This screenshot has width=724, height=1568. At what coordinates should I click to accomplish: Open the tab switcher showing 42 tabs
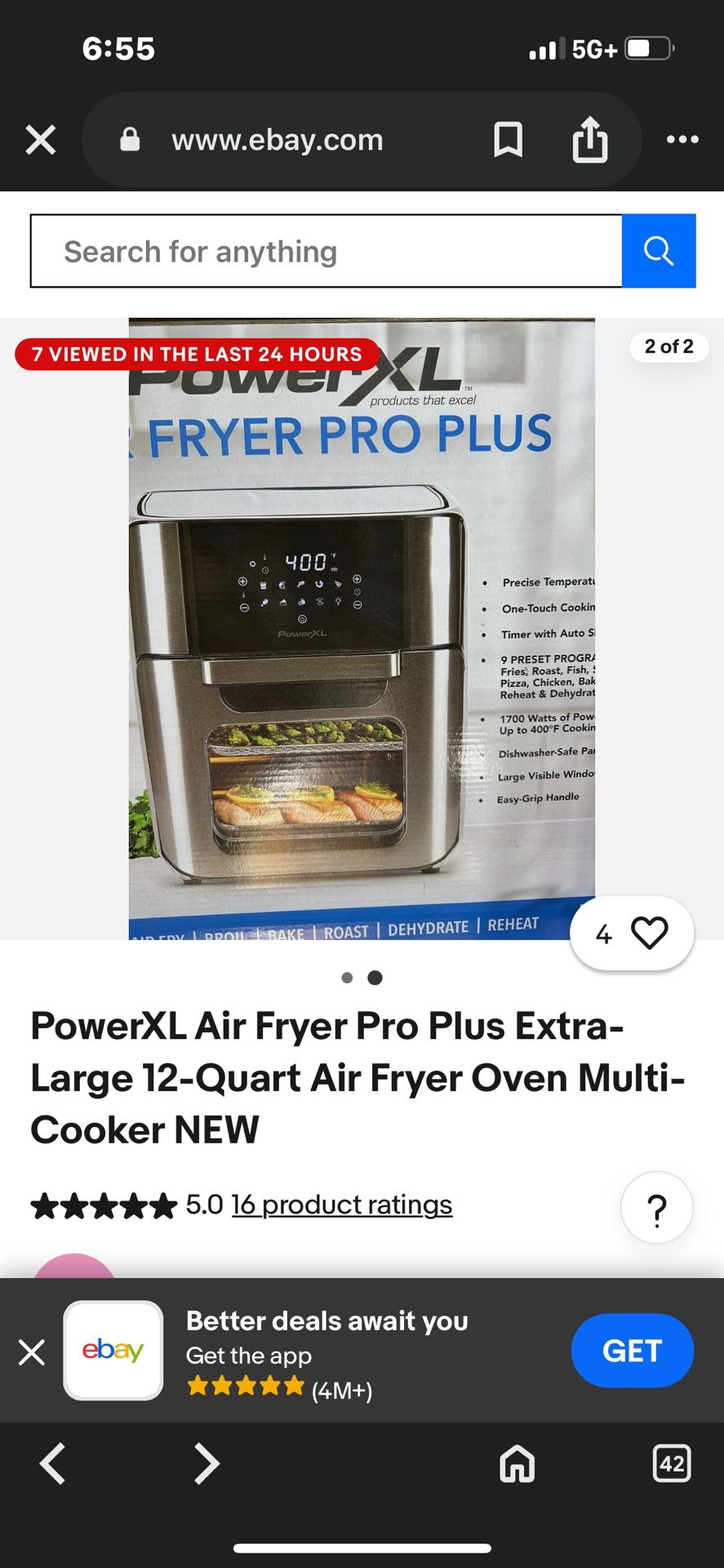click(x=671, y=1464)
